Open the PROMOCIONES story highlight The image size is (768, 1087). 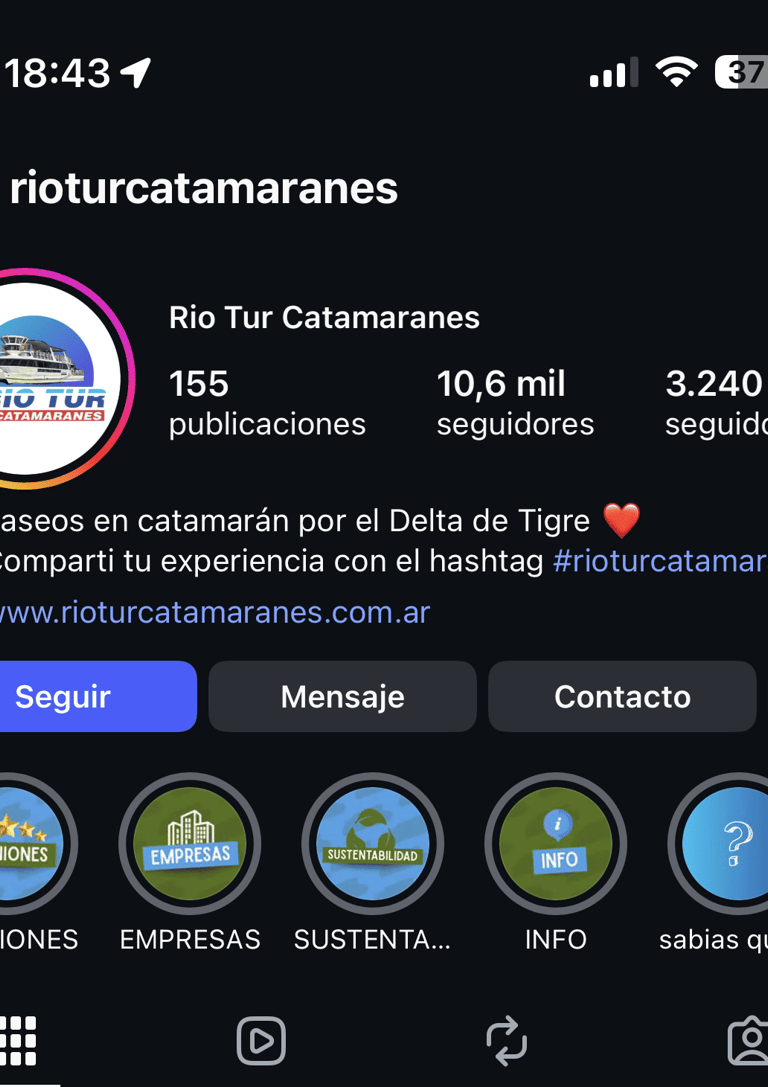coord(25,844)
